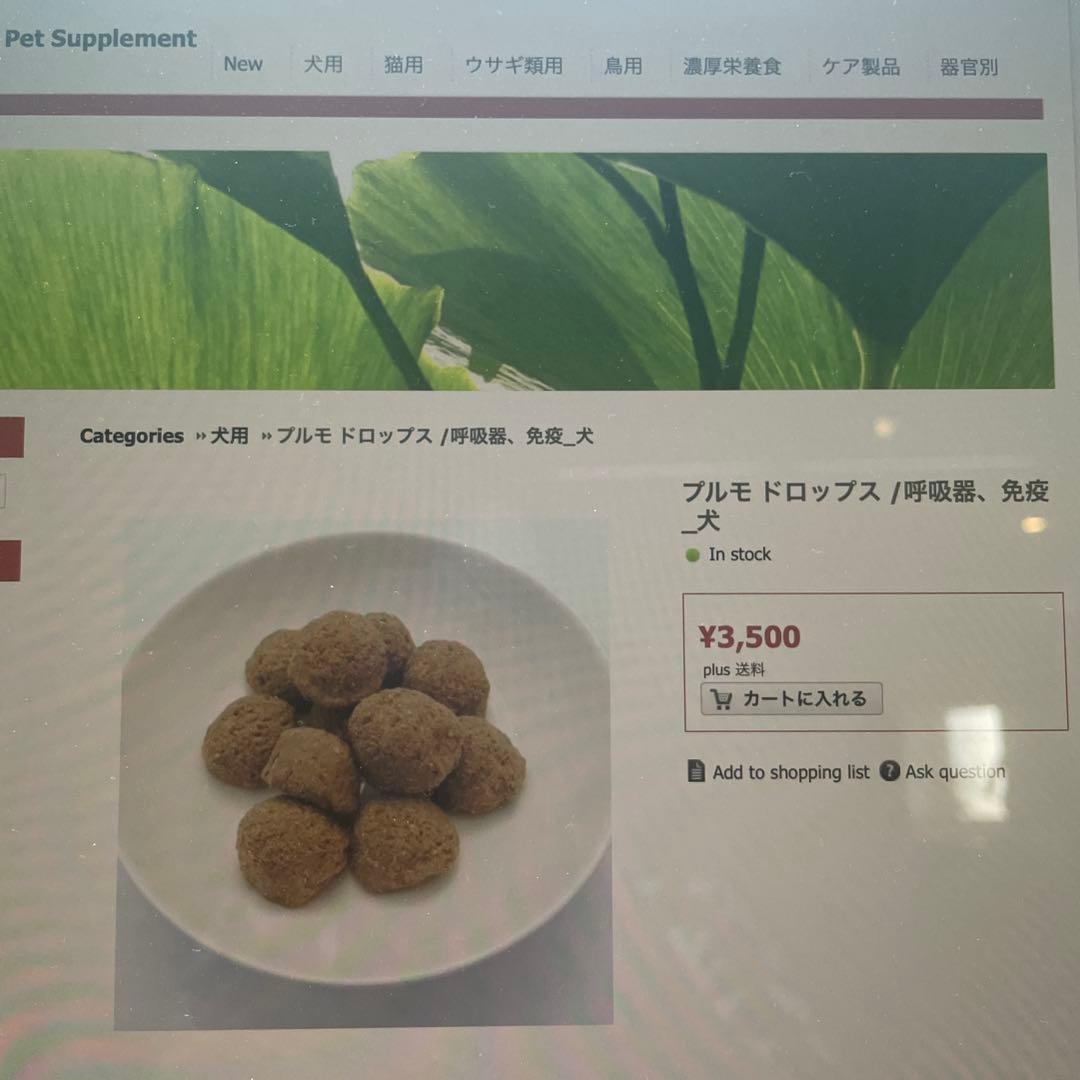This screenshot has width=1080, height=1080.
Task: Open the 犬用 breadcrumb link
Action: [x=229, y=436]
